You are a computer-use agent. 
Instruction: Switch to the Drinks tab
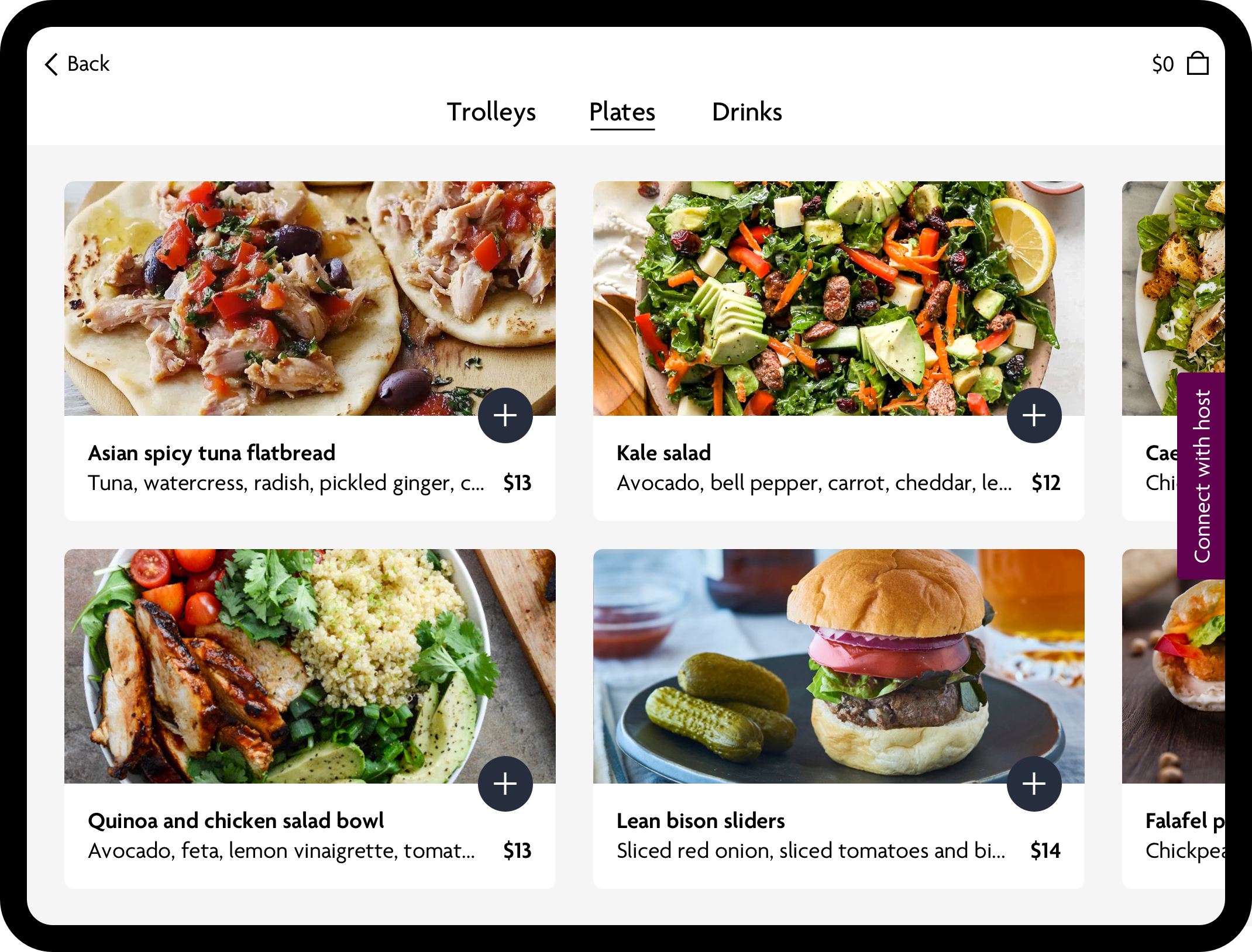click(747, 112)
